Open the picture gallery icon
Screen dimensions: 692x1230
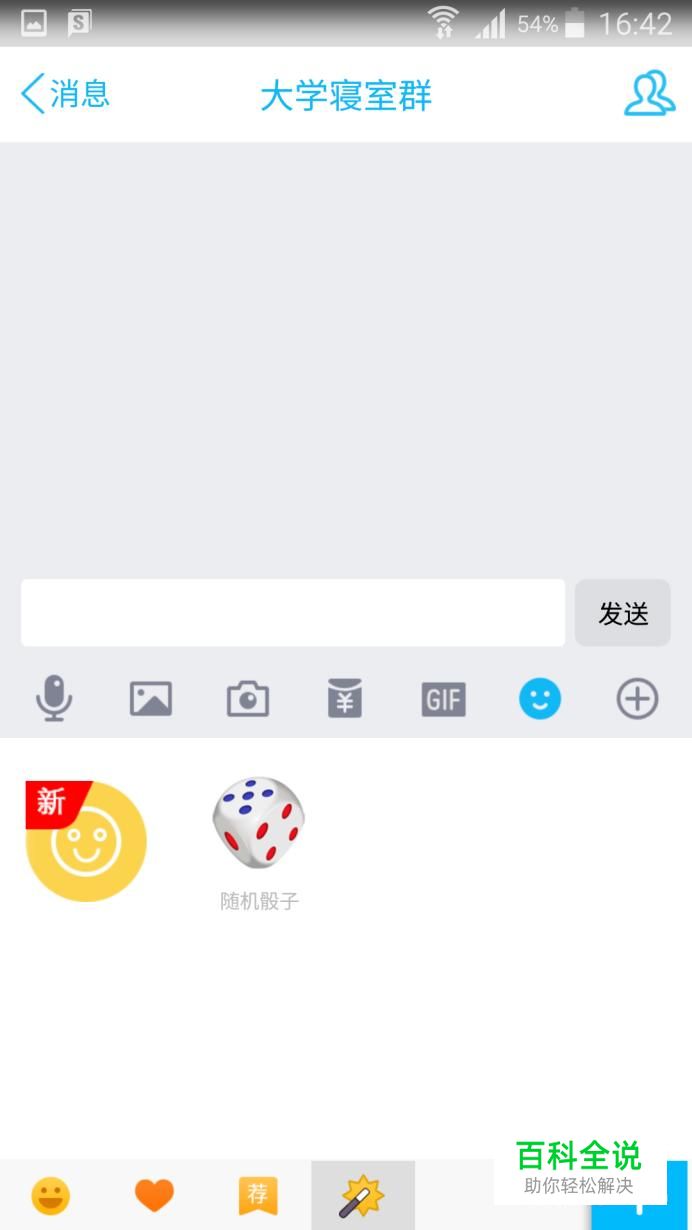[151, 699]
